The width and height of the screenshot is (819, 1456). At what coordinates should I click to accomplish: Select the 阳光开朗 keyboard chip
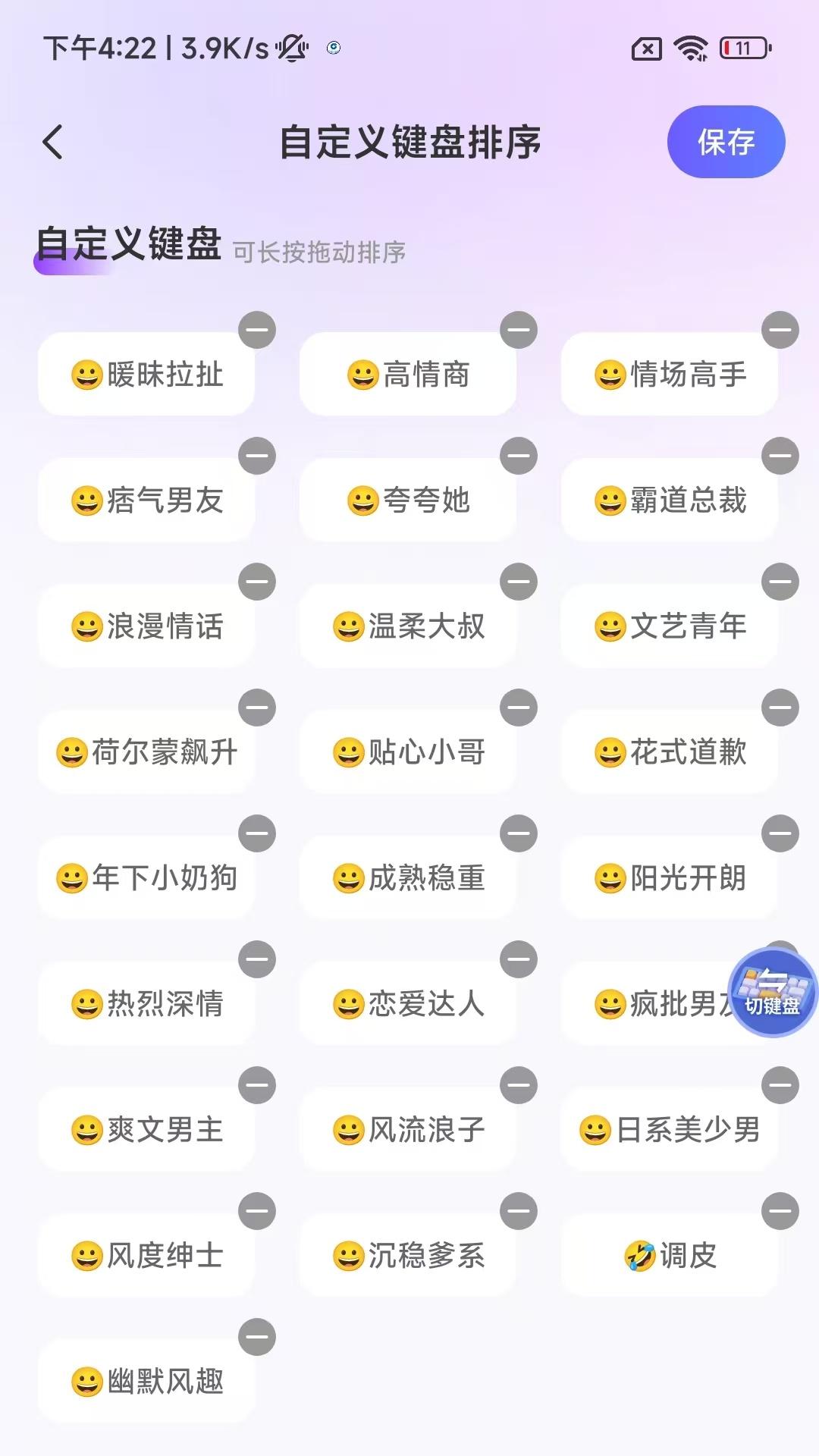point(667,879)
